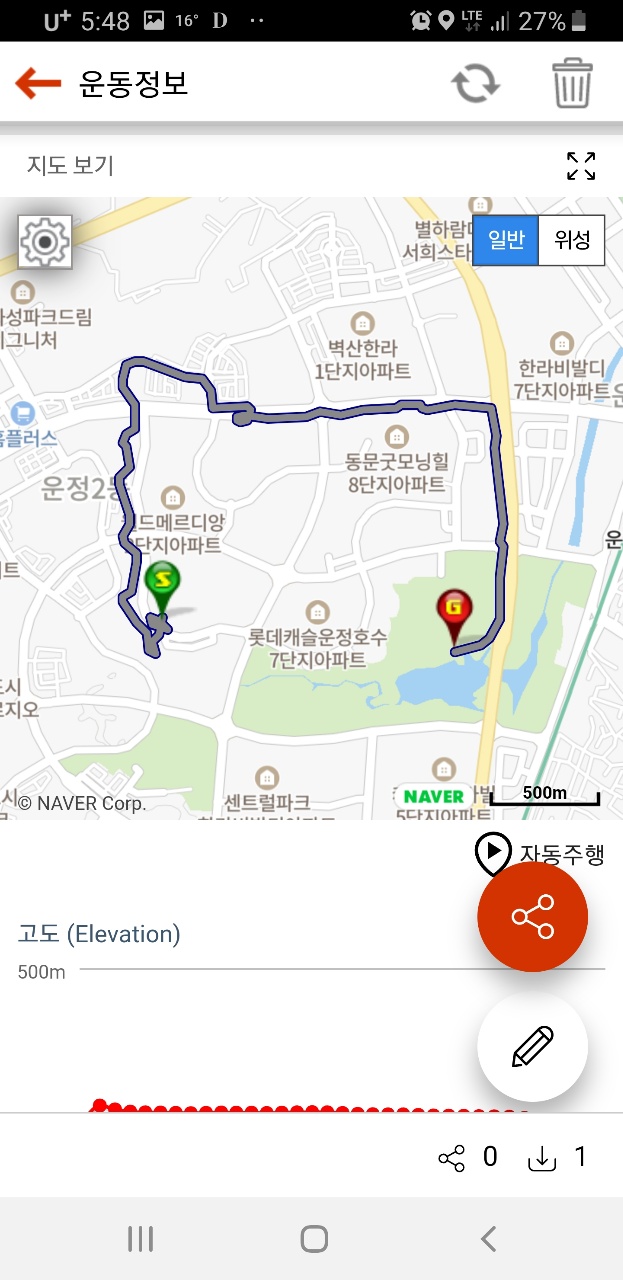Start 자동주행 route playback
The image size is (623, 1280).
click(540, 853)
